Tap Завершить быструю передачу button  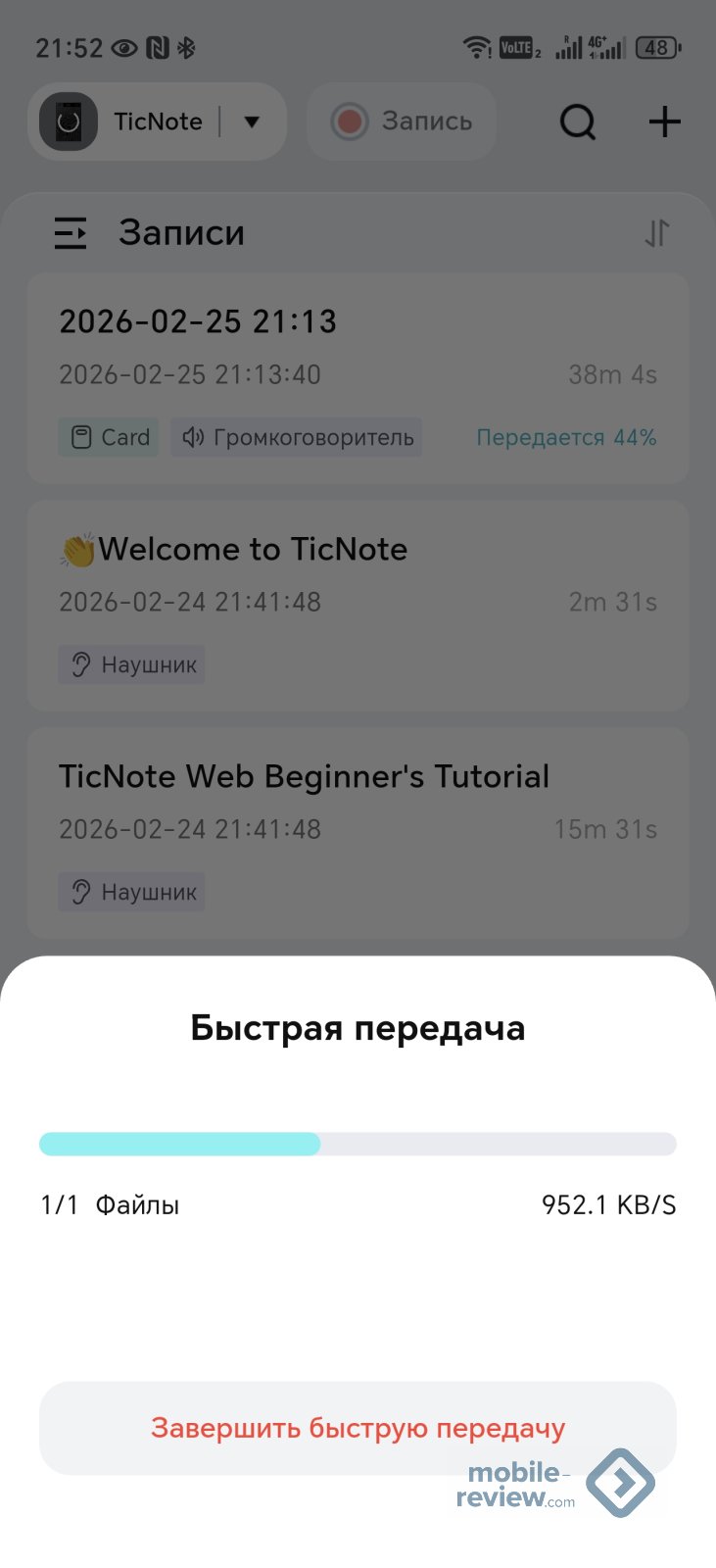[x=358, y=1428]
